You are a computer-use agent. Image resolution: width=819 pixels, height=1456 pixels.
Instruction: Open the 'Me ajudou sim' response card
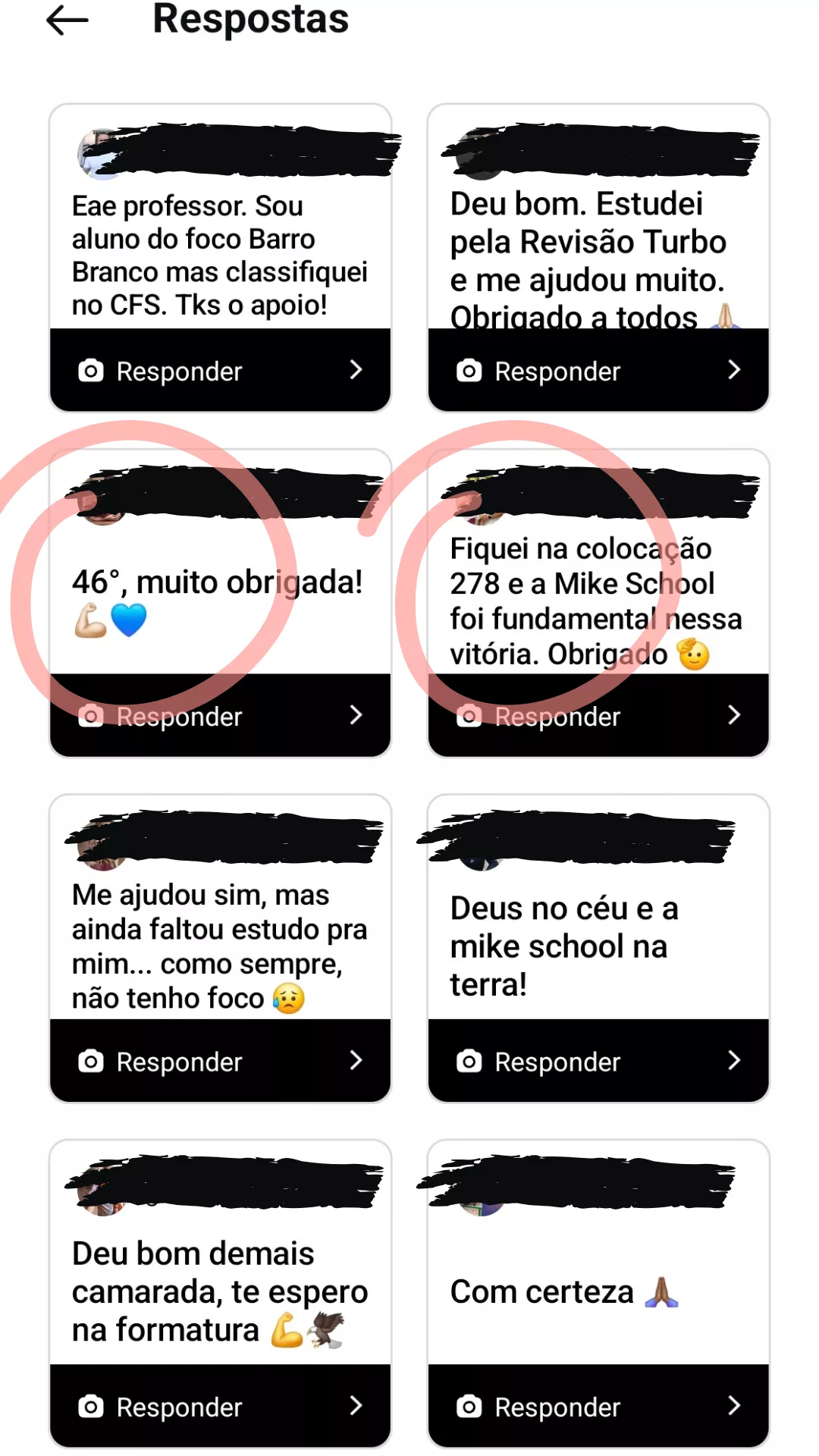tap(220, 945)
